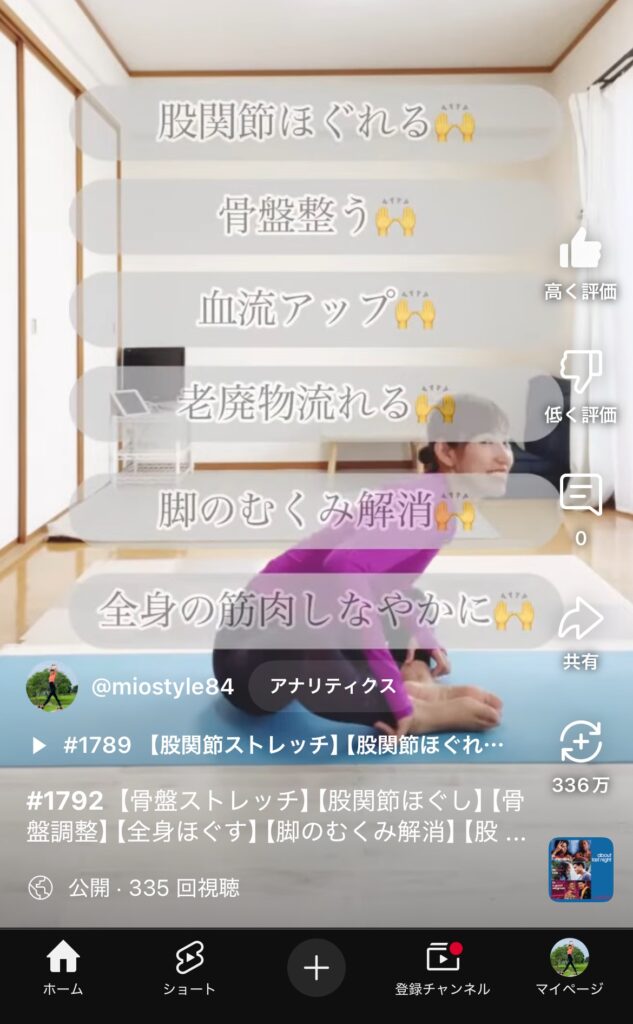The width and height of the screenshot is (633, 1024).
Task: Tap the like (高く評価) thumbs-up icon
Action: point(580,249)
